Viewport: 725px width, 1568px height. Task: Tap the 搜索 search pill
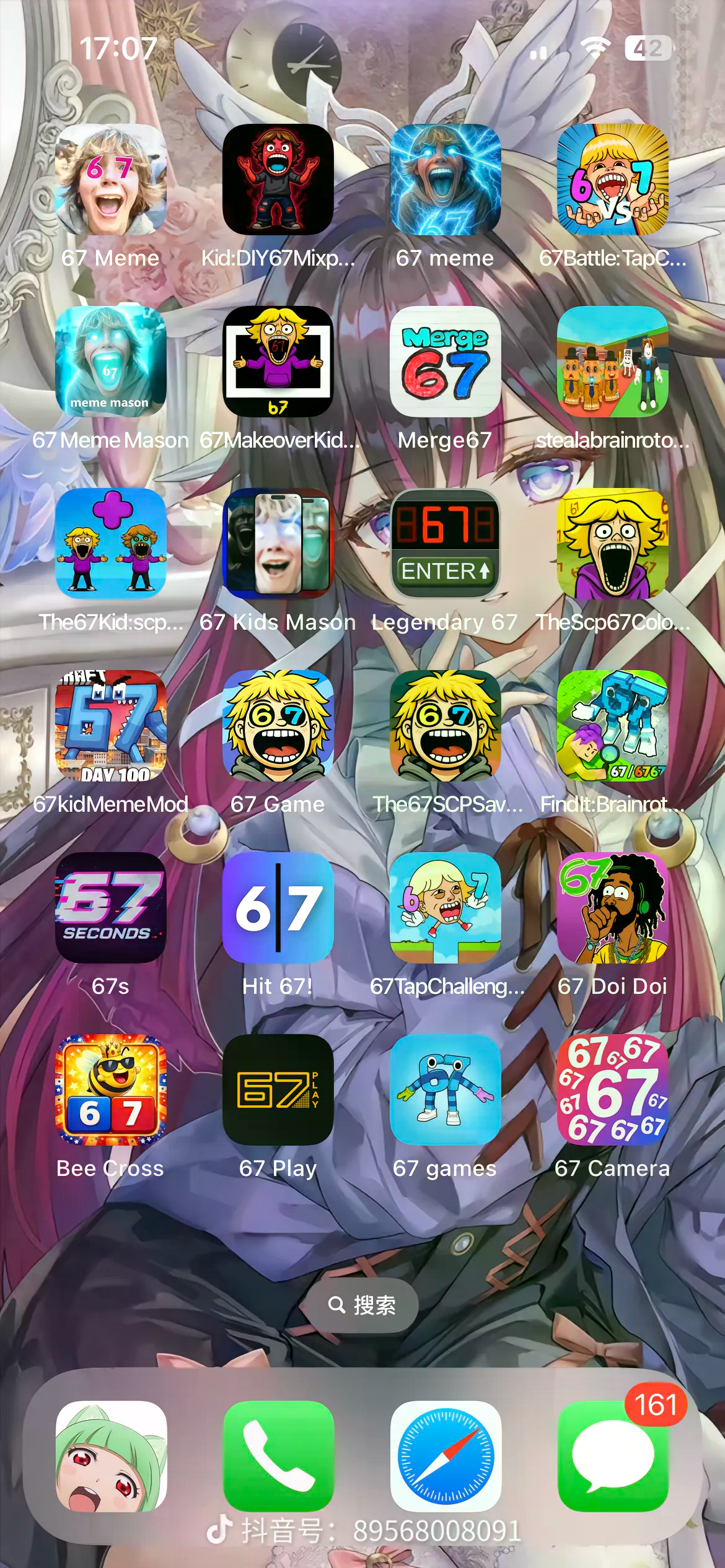tap(362, 1305)
